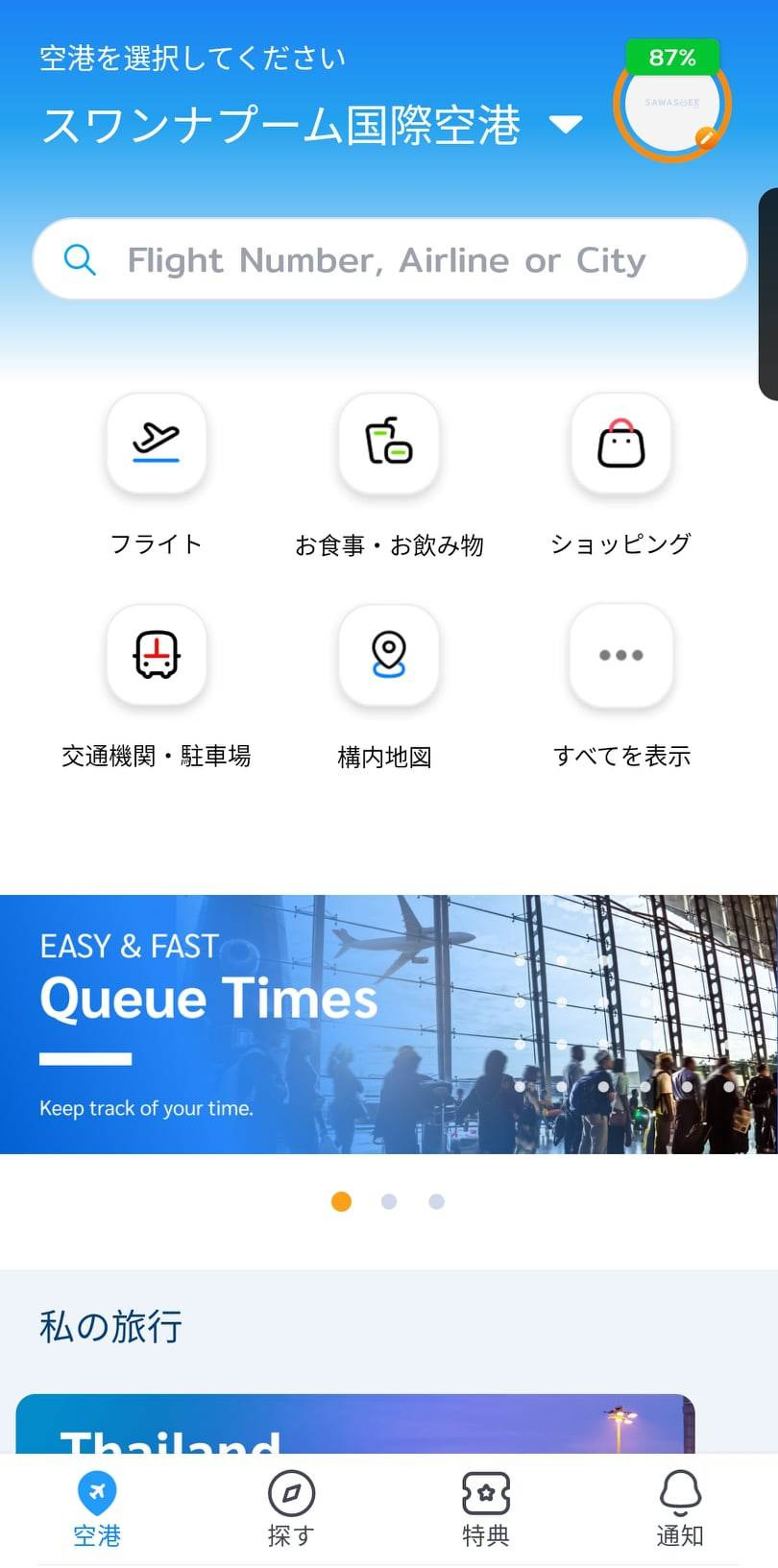Open フライト flights section
Viewport: 778px width, 1568px height.
pos(157,444)
